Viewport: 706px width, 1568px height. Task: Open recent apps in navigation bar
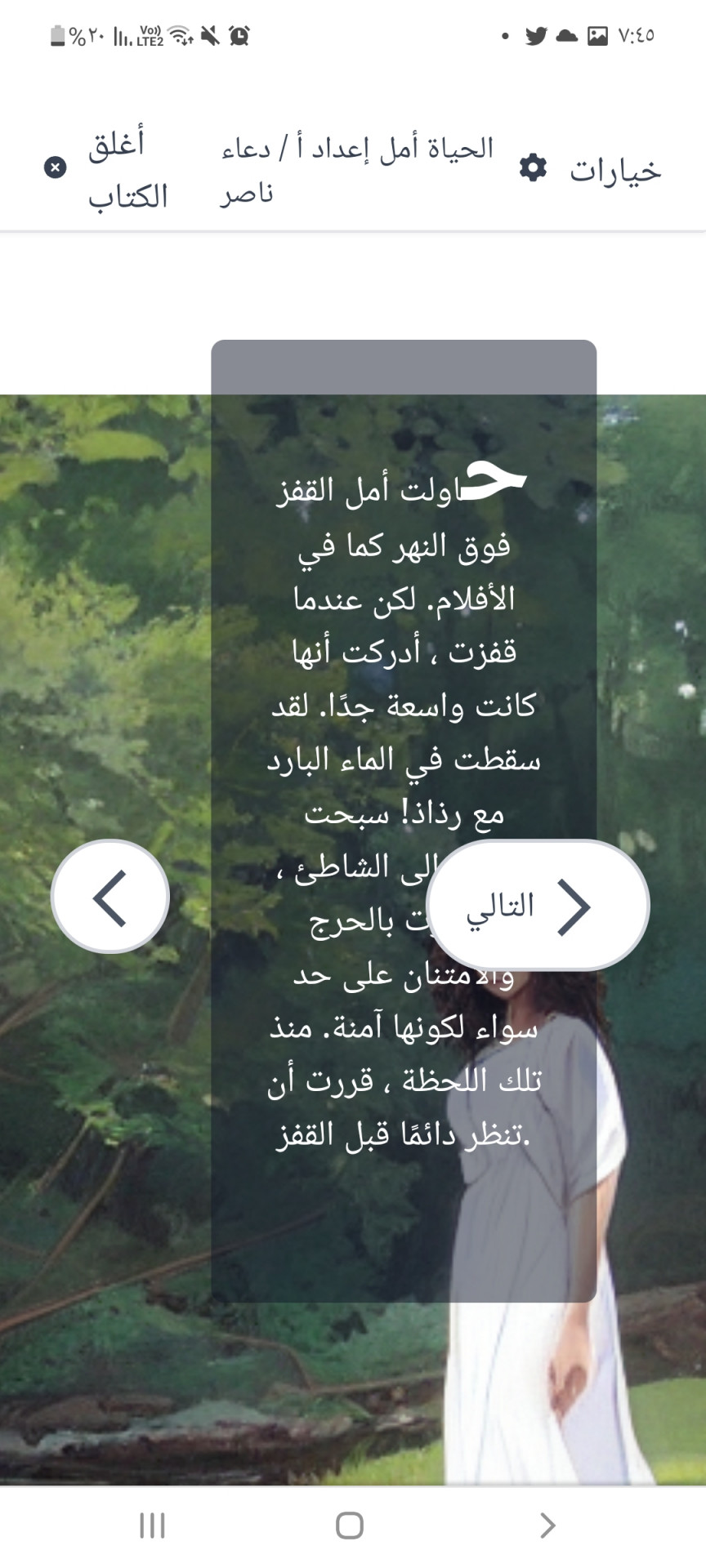(x=152, y=1525)
